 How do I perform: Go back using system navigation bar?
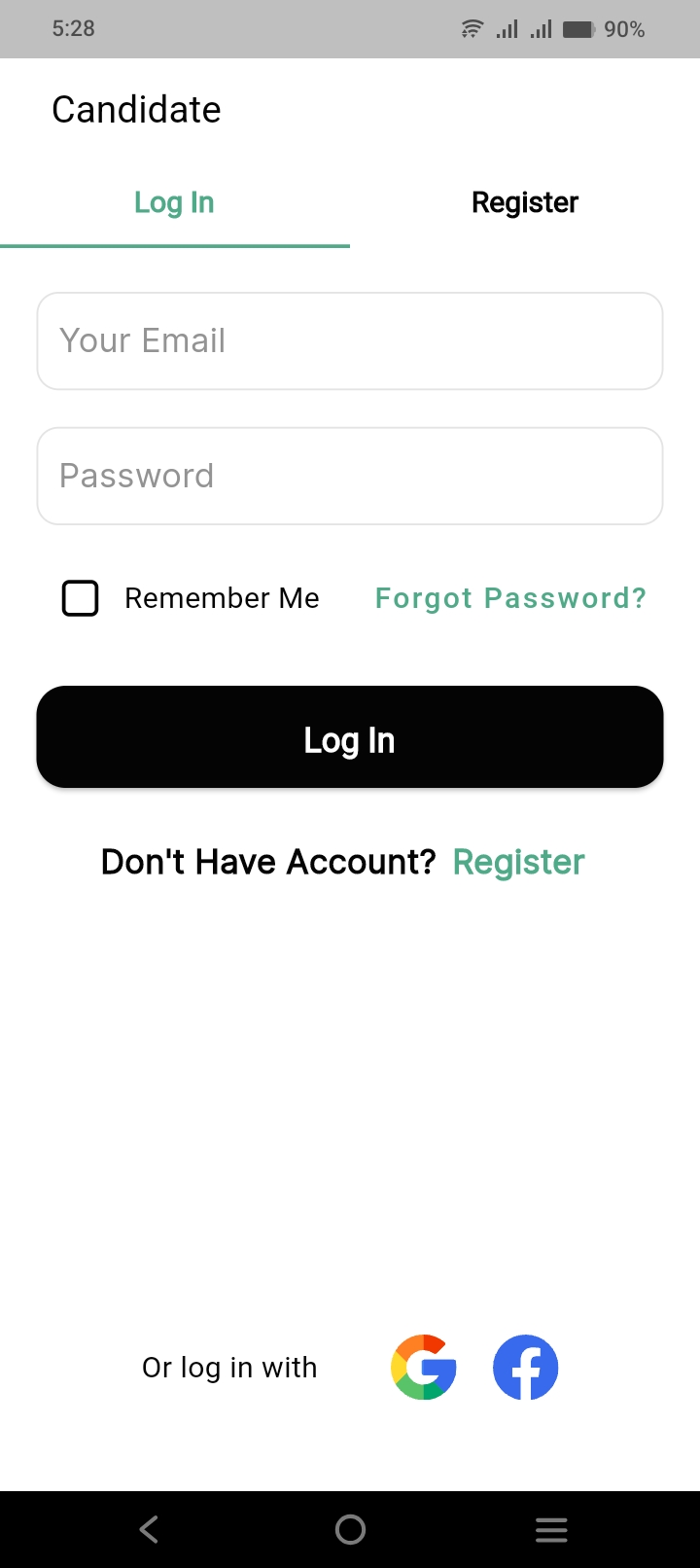149,1529
